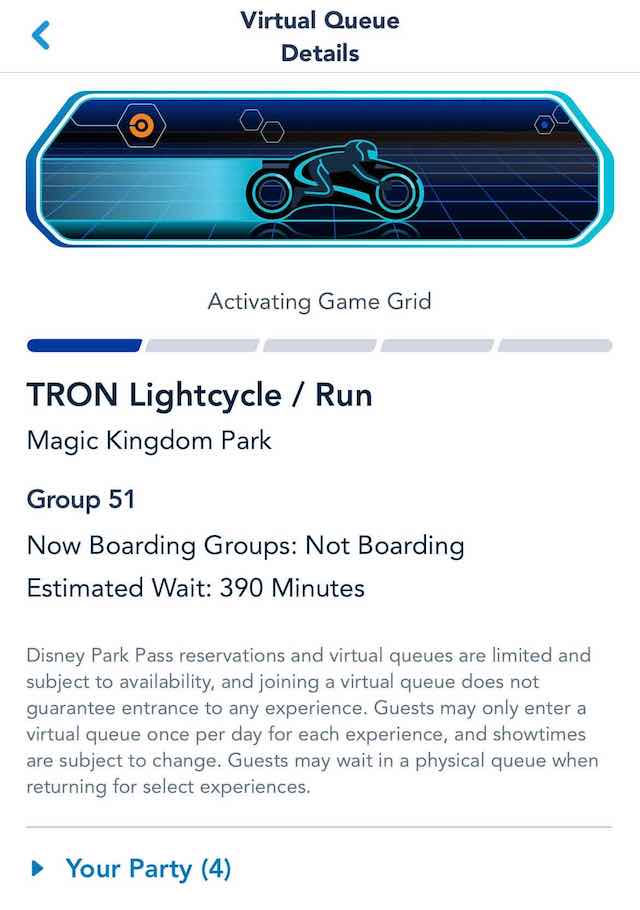Go back from Virtual Queue Details
Image resolution: width=640 pixels, height=910 pixels.
point(41,36)
